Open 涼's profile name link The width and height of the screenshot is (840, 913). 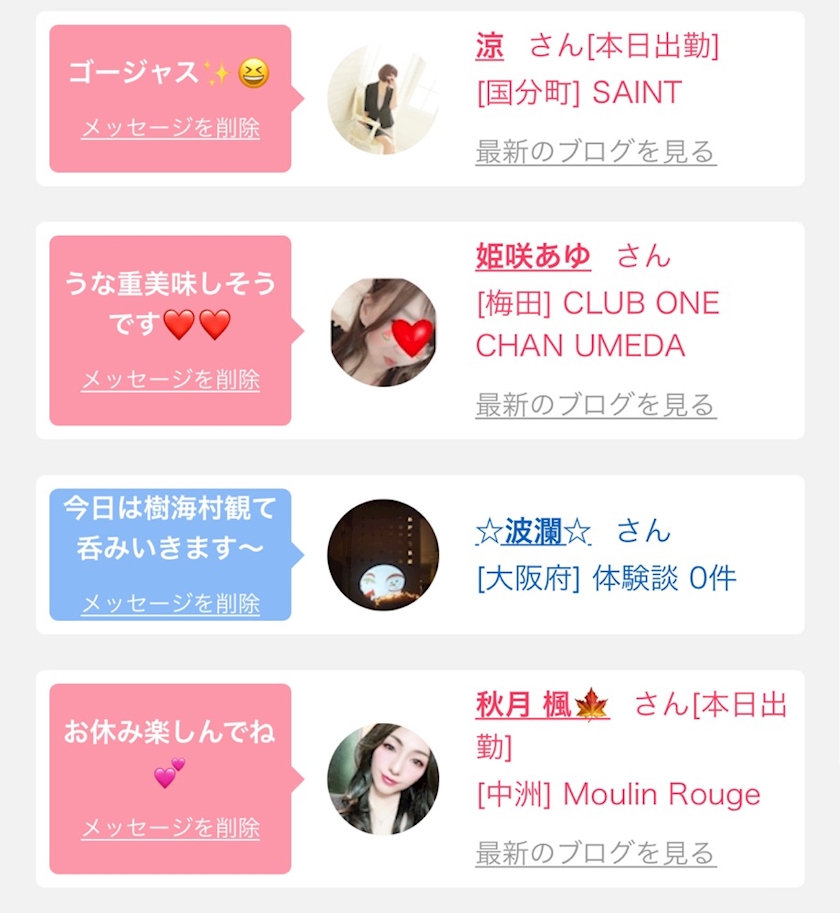pyautogui.click(x=490, y=46)
